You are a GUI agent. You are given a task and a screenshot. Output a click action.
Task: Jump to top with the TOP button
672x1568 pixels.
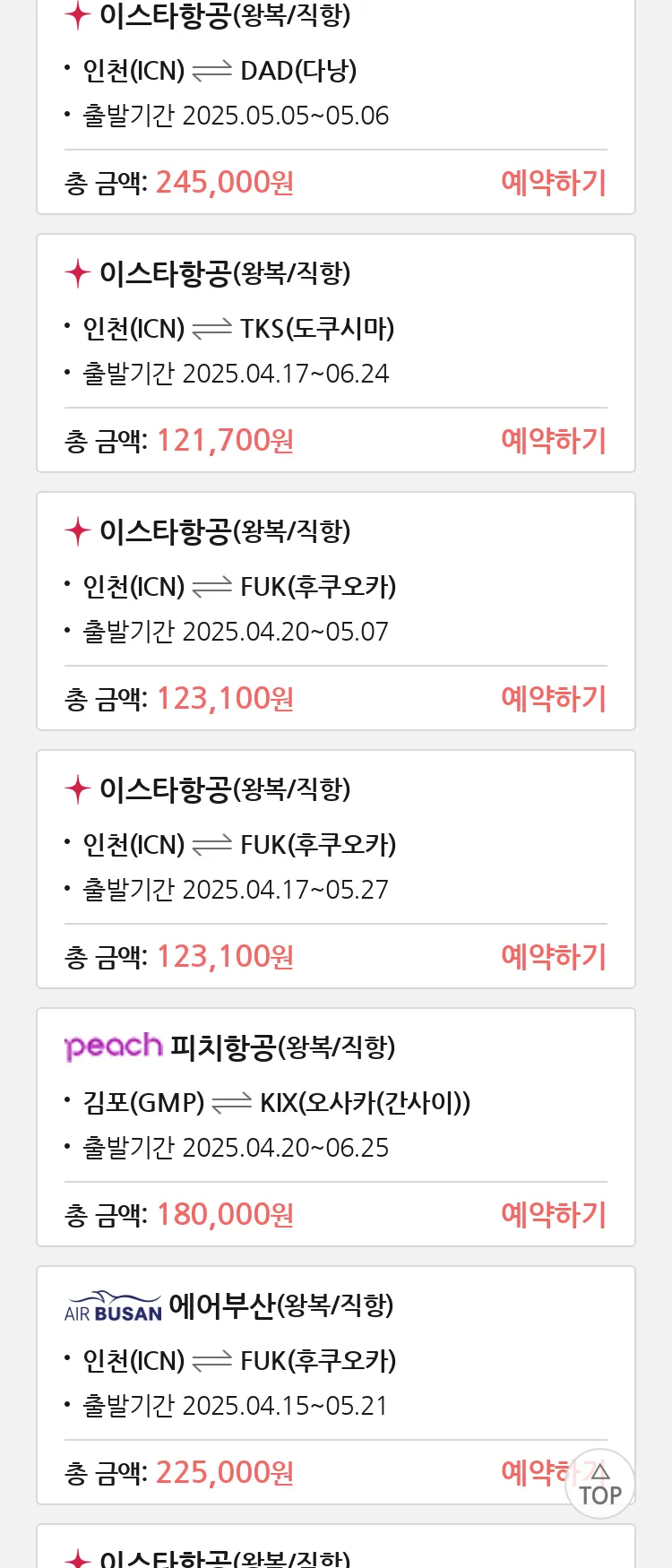(599, 1485)
